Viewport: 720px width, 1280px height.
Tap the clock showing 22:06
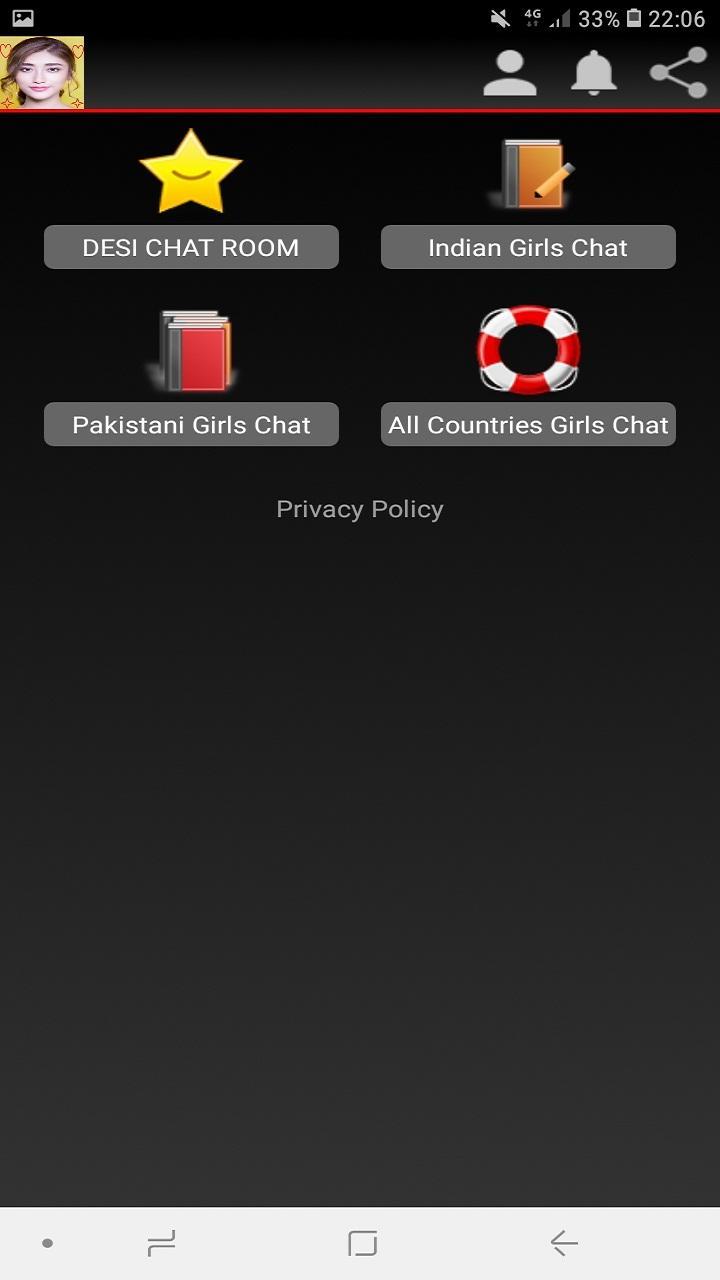673,16
